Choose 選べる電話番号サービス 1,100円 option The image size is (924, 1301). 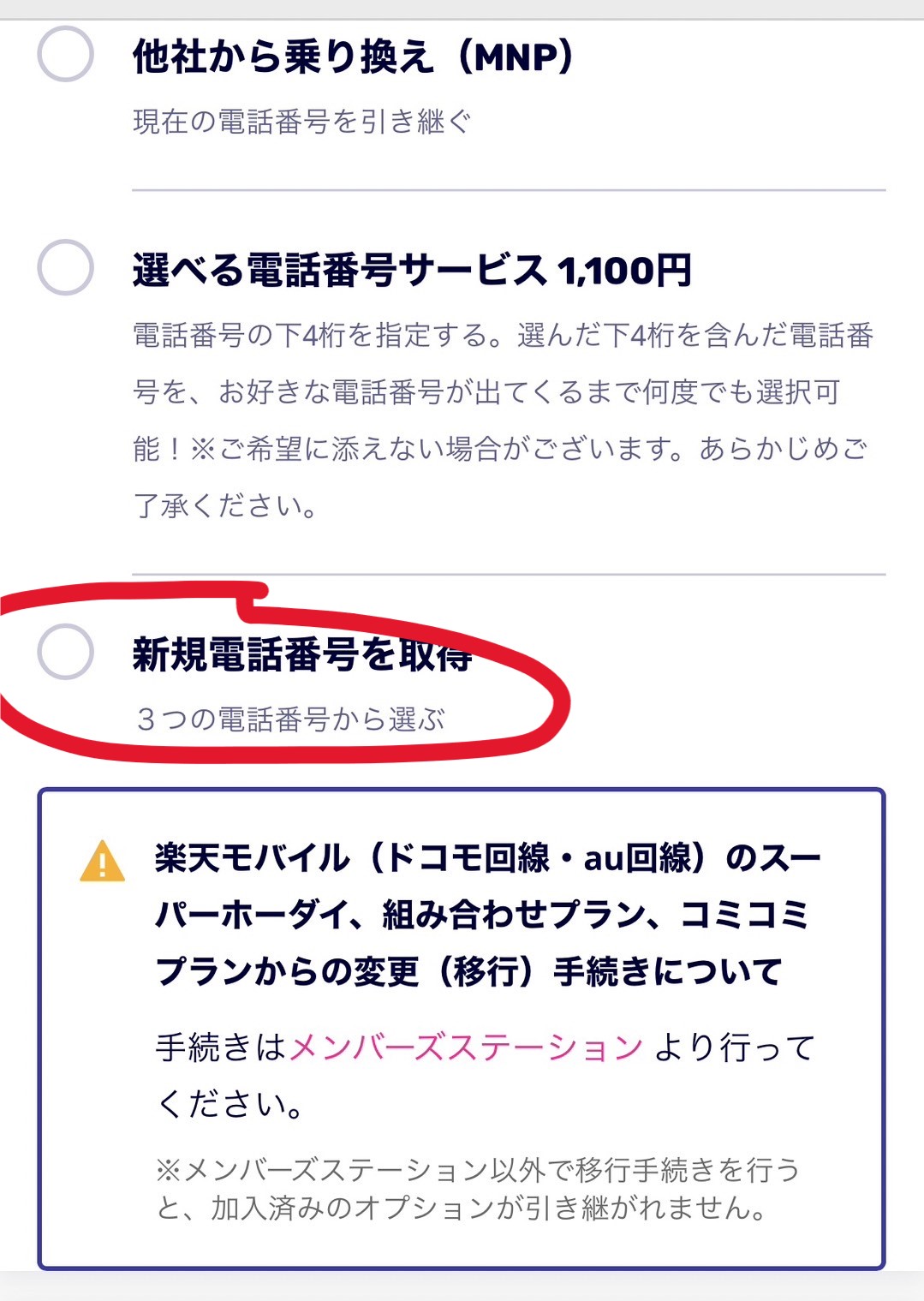click(65, 267)
